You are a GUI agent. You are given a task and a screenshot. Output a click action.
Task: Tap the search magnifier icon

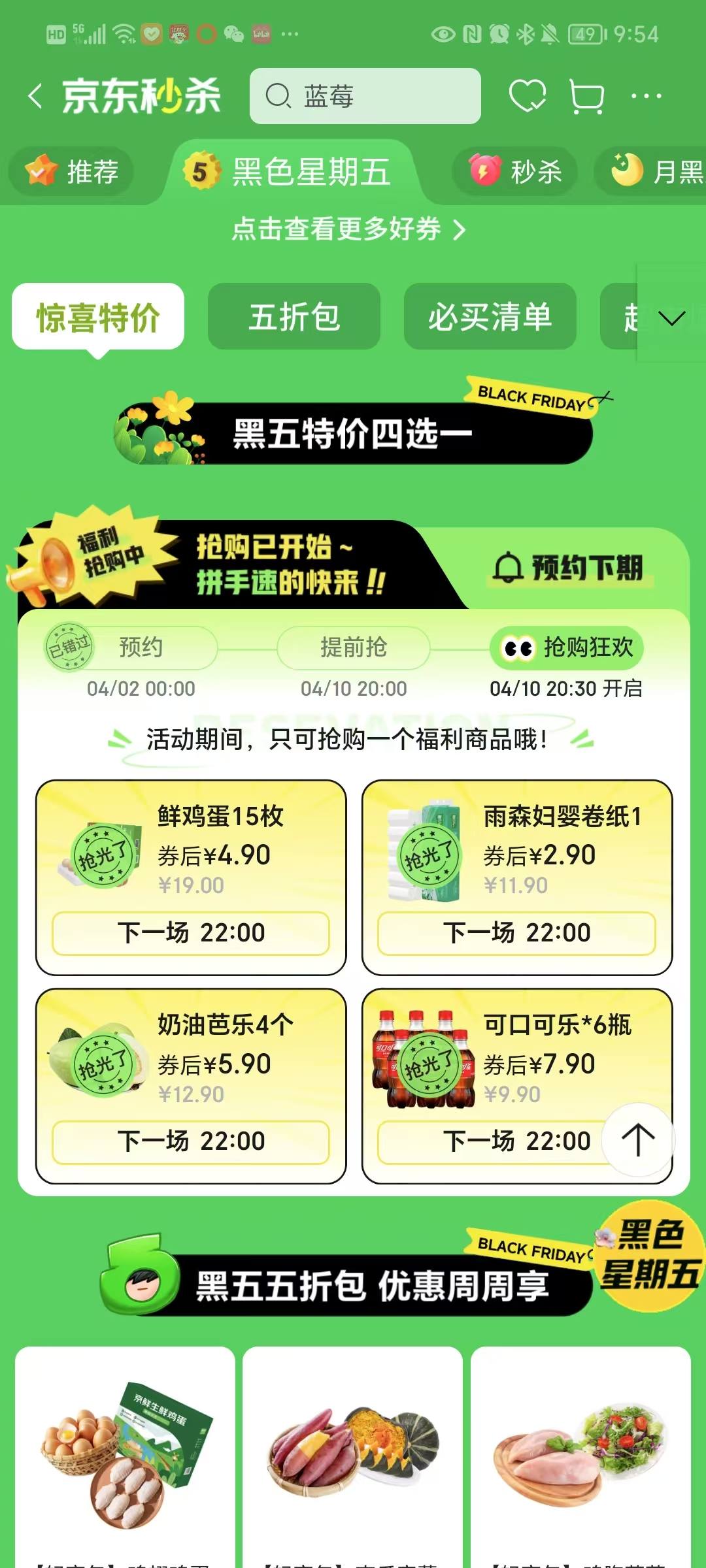[x=280, y=97]
